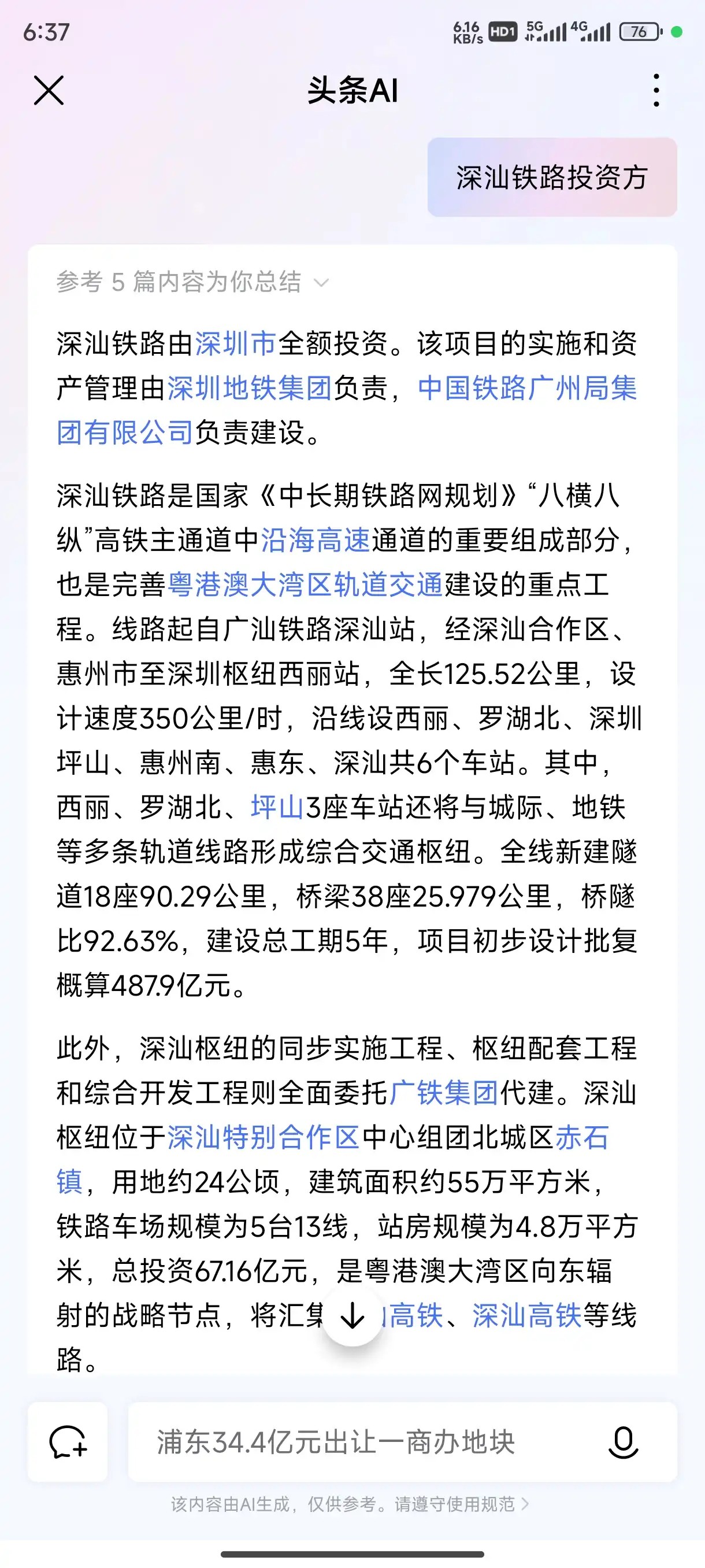Open the 广铁集团 link

click(x=443, y=1093)
